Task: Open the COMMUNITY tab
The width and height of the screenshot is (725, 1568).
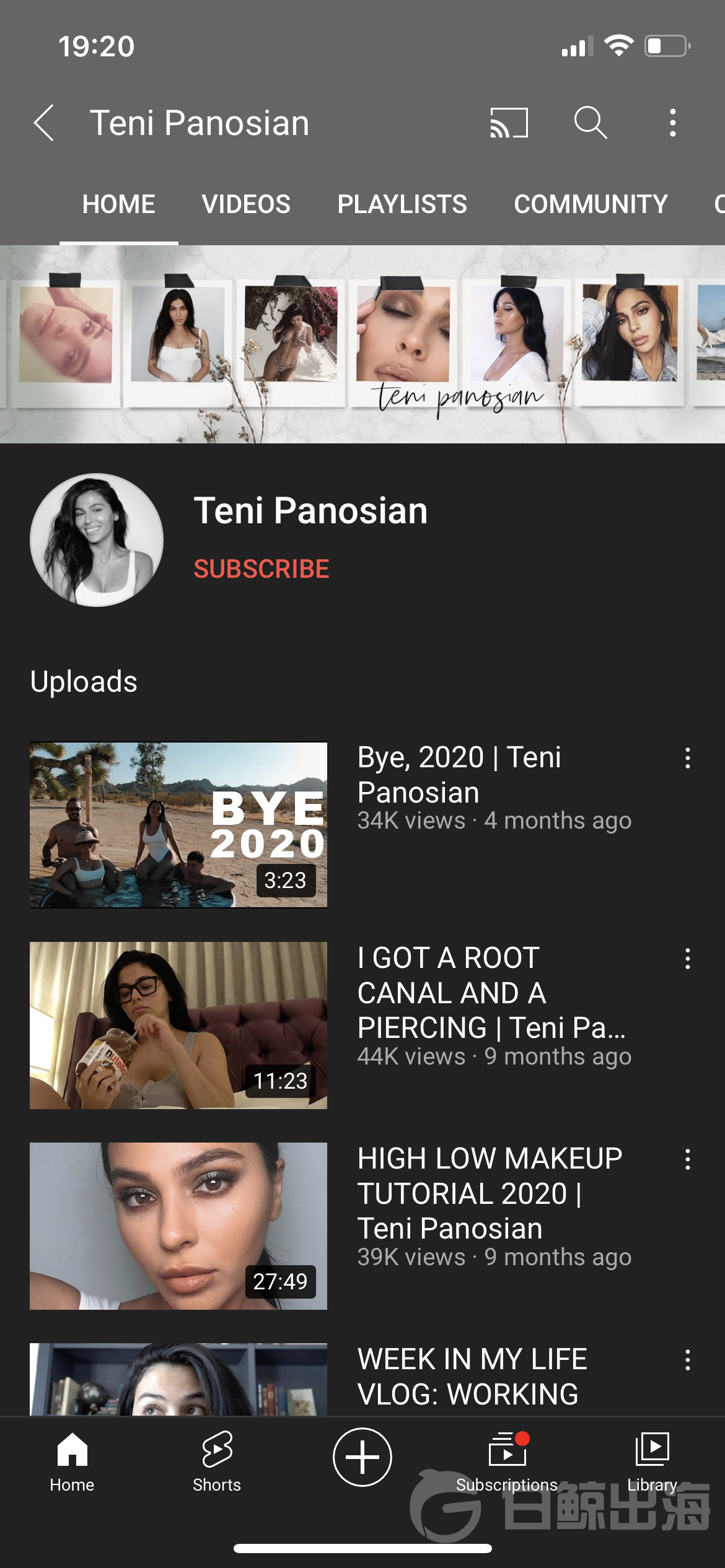Action: [591, 204]
